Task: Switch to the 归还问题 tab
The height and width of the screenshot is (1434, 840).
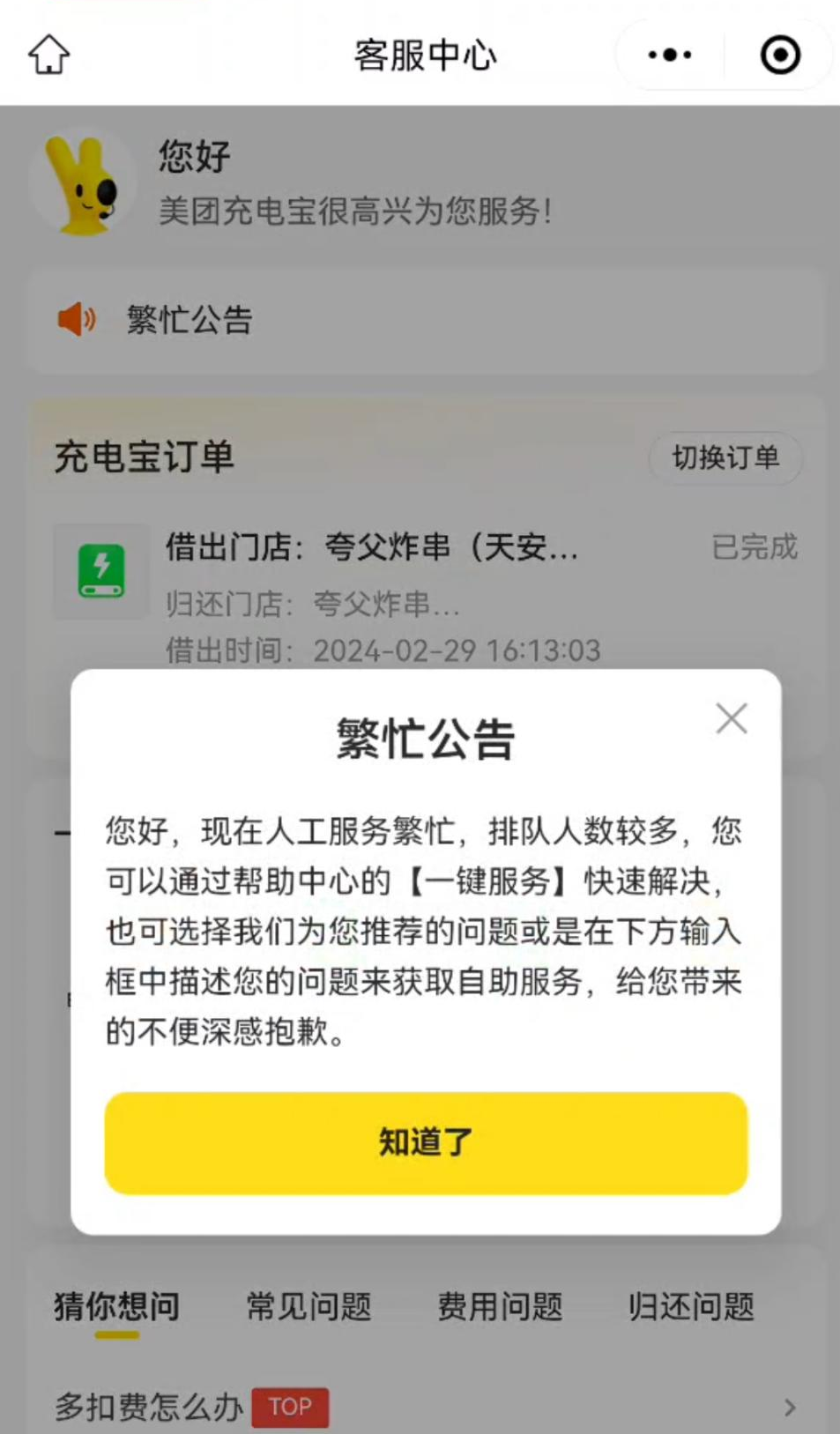Action: tap(691, 1306)
